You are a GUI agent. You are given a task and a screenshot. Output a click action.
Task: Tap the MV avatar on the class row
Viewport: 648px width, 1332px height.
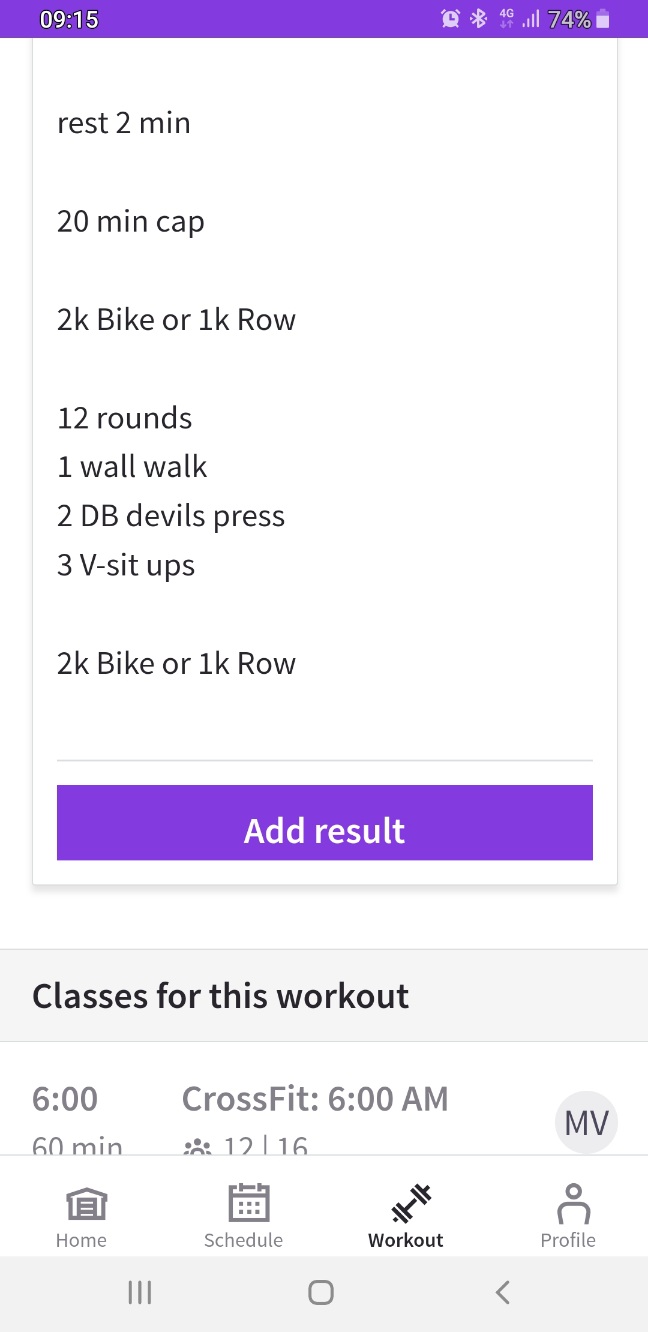point(586,1122)
